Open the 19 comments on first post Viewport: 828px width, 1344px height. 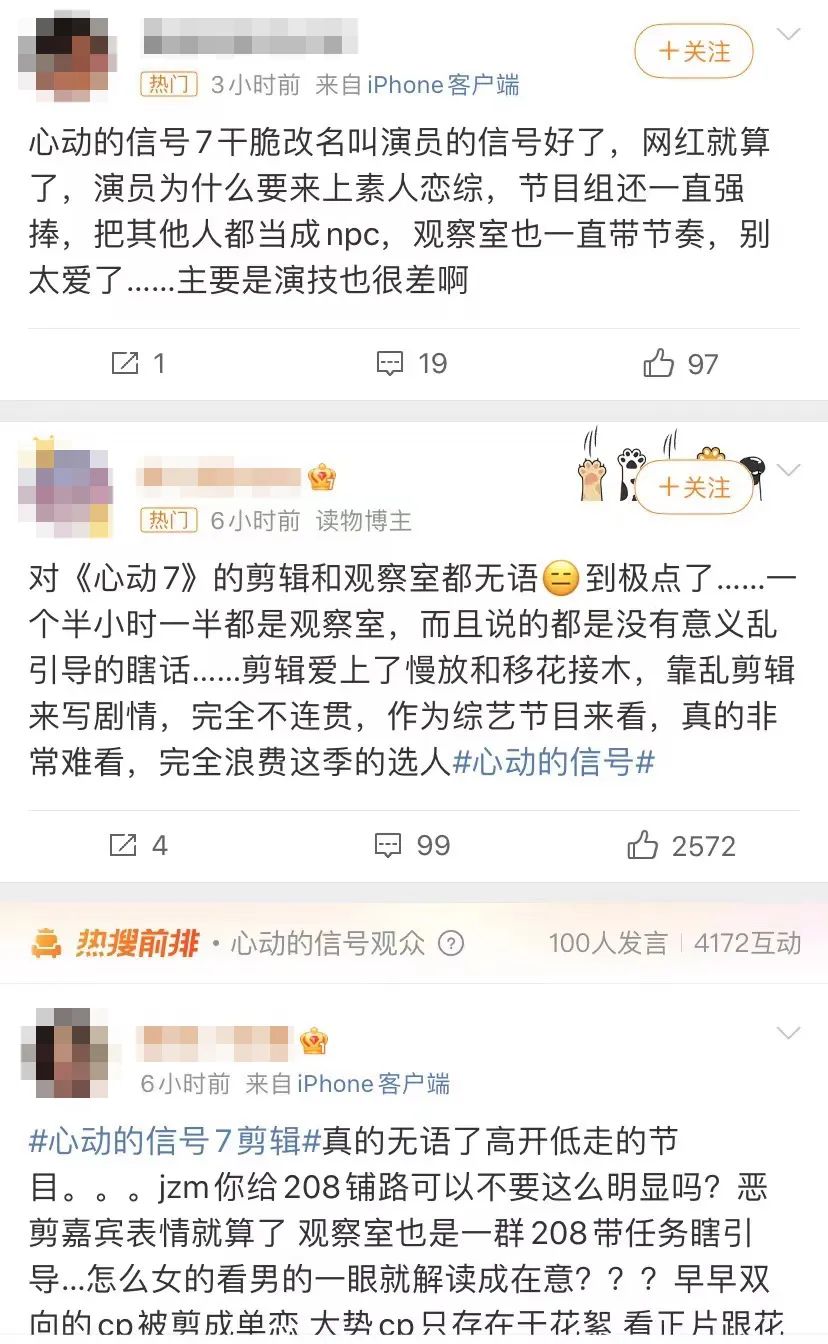(x=411, y=364)
